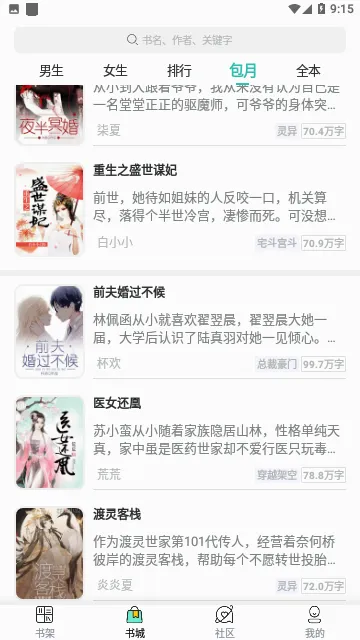
Task: Open the book 渡灵客栈
Action: (x=180, y=553)
